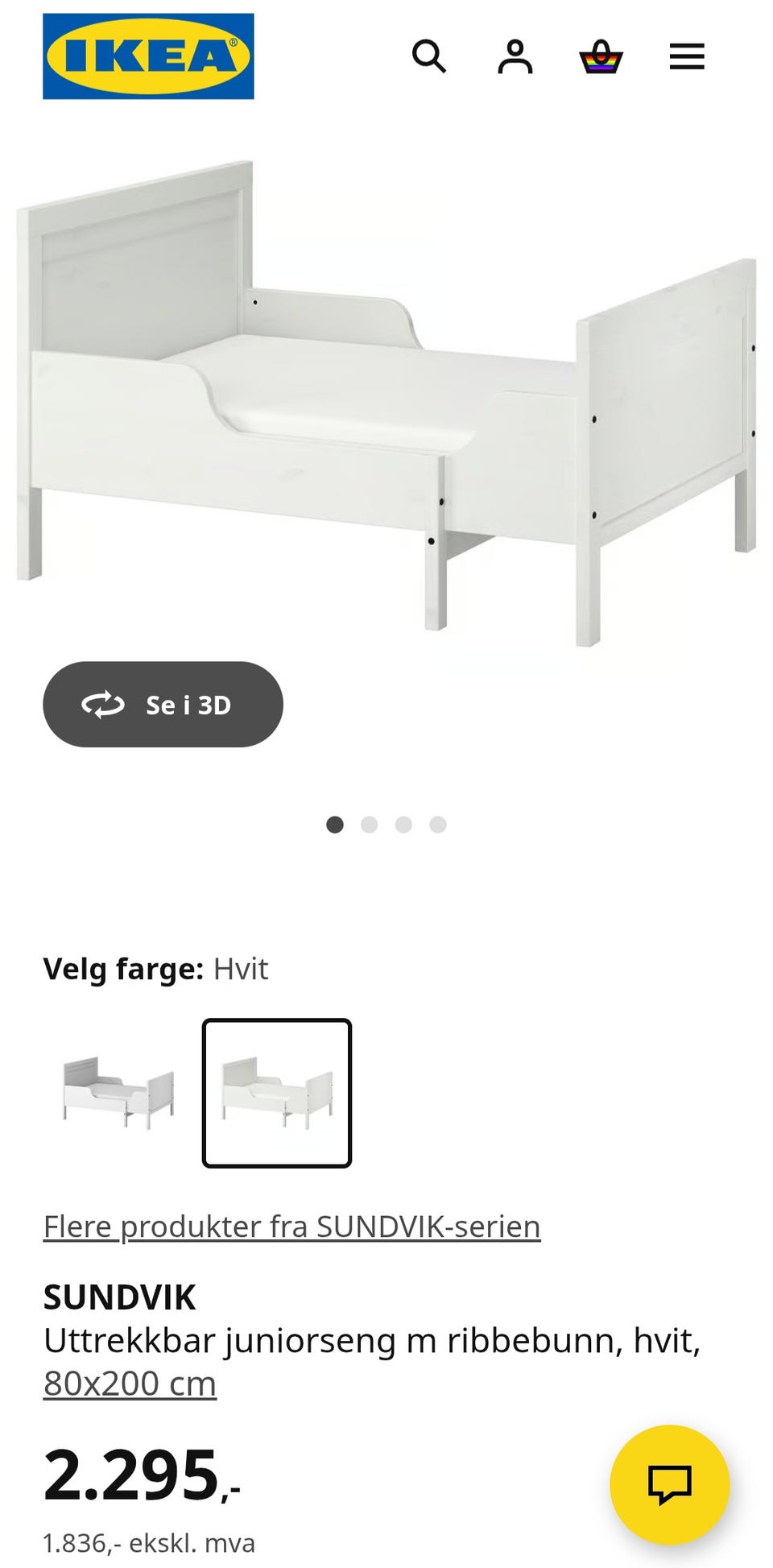The height and width of the screenshot is (1568, 773).
Task: Open Flere produkter fra SUNDVIK-serien link
Action: (x=291, y=1227)
